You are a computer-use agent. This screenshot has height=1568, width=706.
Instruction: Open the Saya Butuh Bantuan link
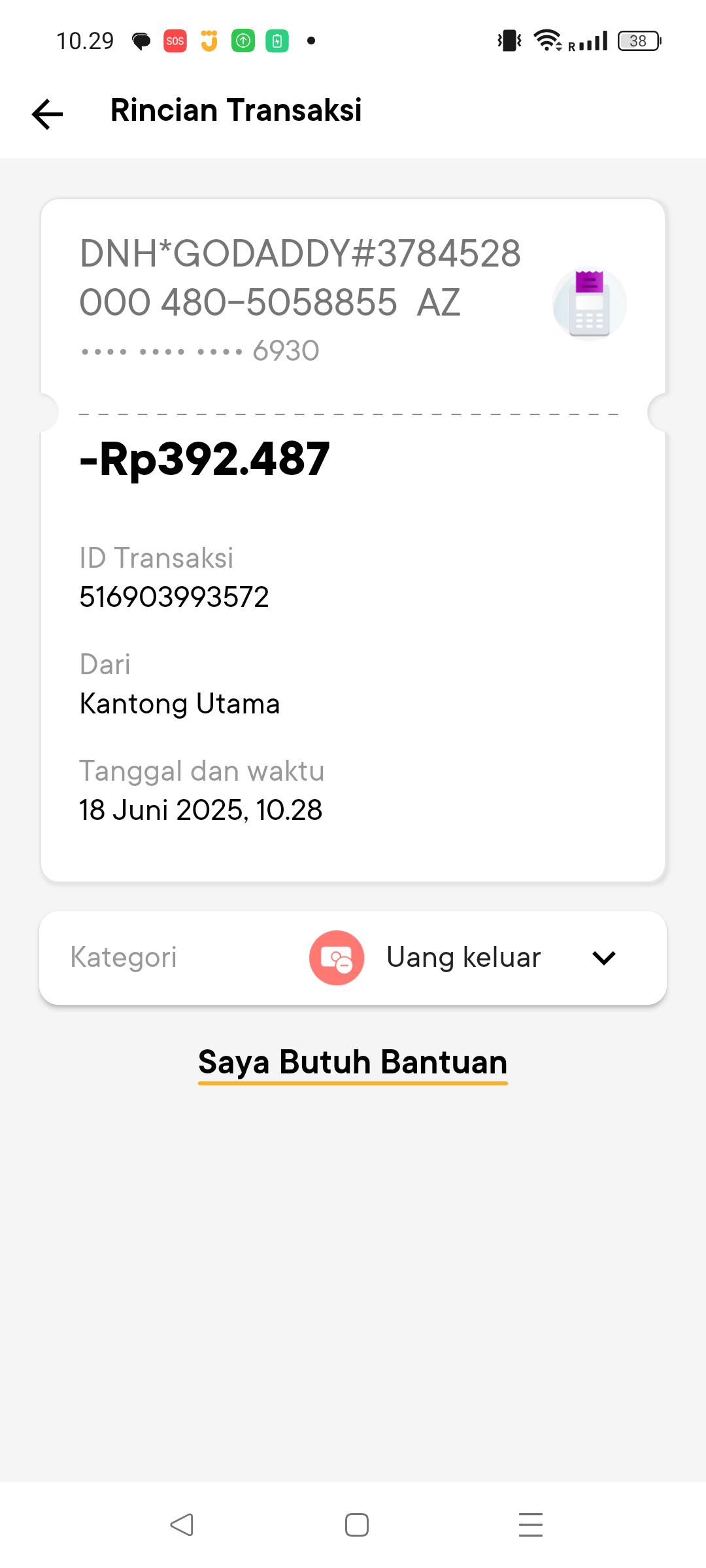click(x=353, y=1062)
